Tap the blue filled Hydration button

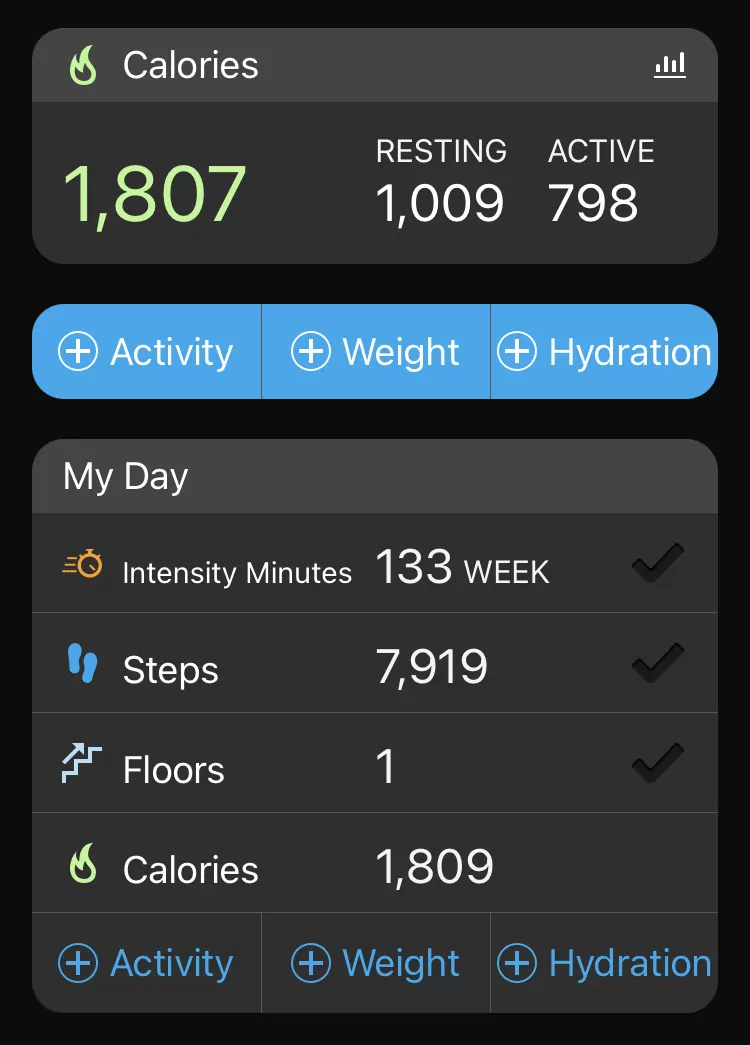coord(604,352)
